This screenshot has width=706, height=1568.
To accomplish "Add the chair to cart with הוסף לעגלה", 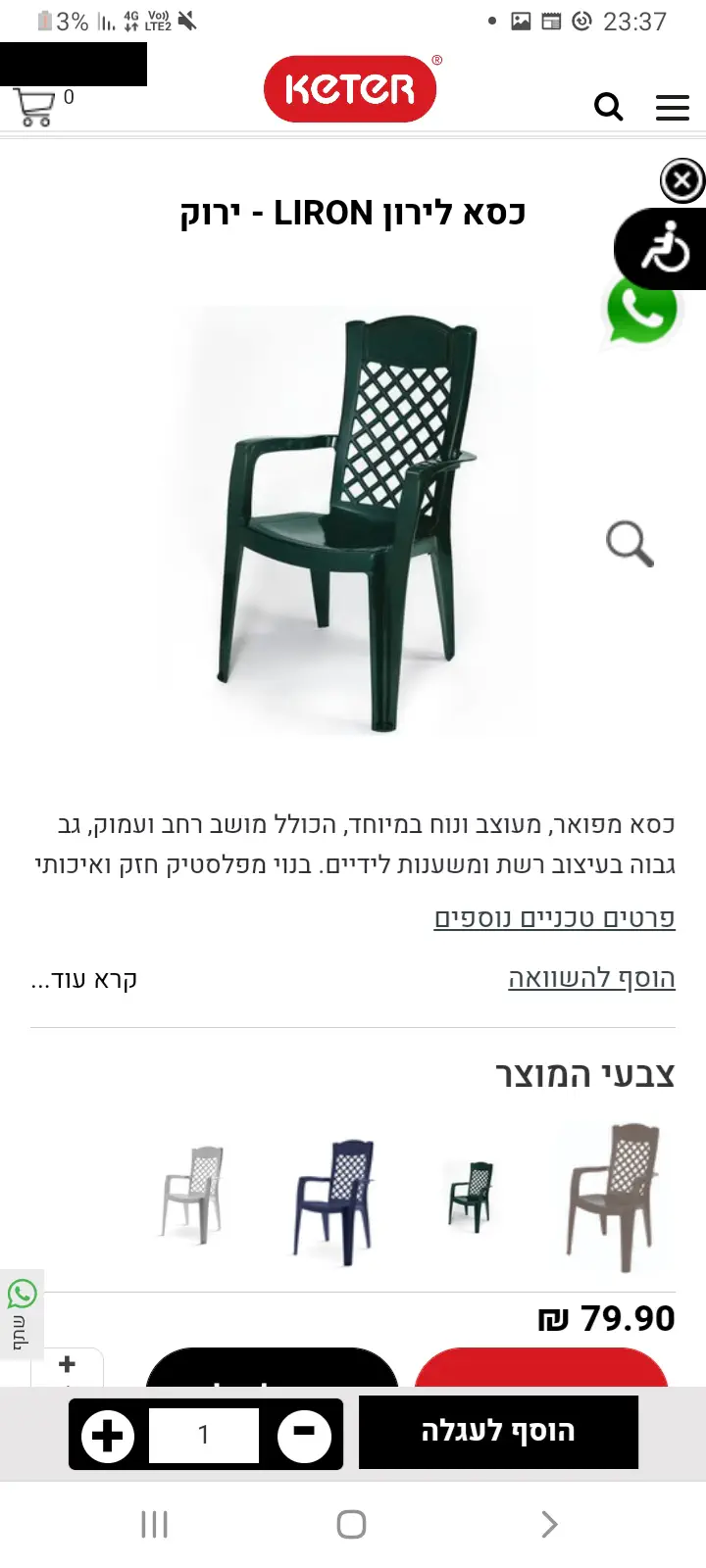I will point(498,1432).
